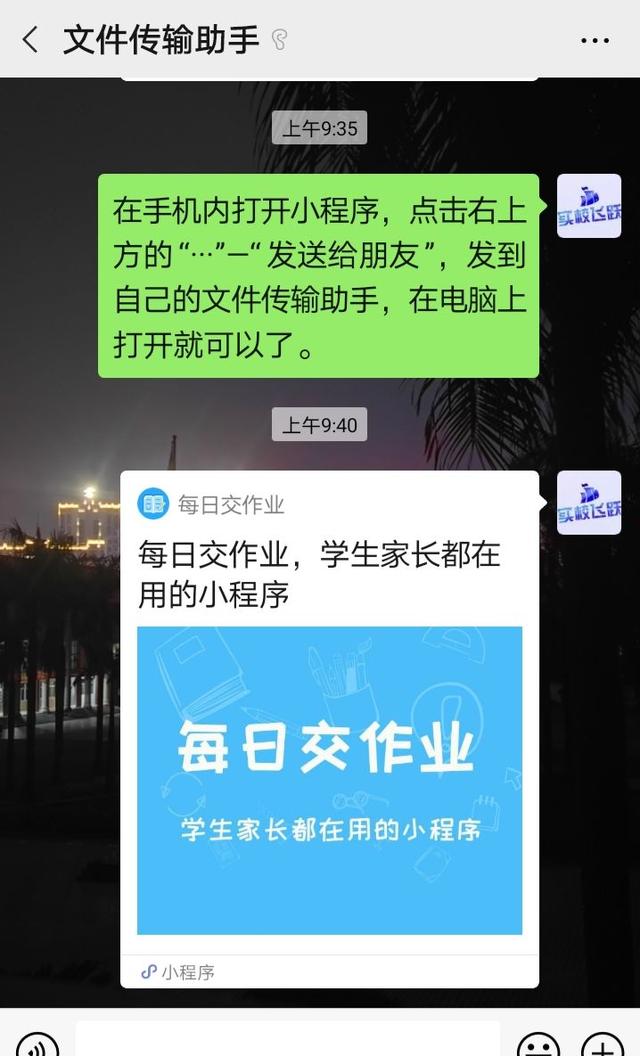Switch to voice message input

pos(37,1044)
